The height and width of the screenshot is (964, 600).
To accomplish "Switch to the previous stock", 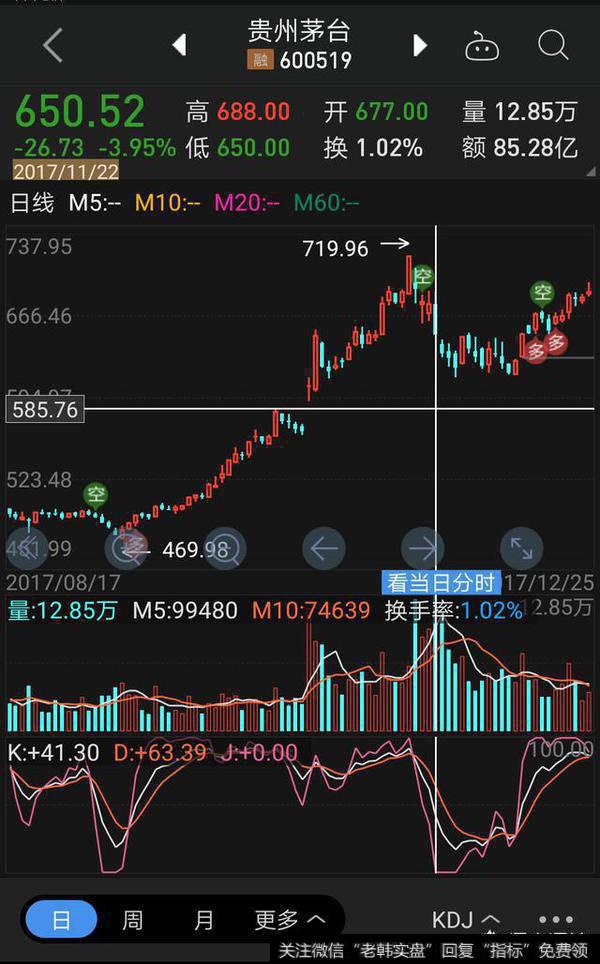I will (x=180, y=45).
